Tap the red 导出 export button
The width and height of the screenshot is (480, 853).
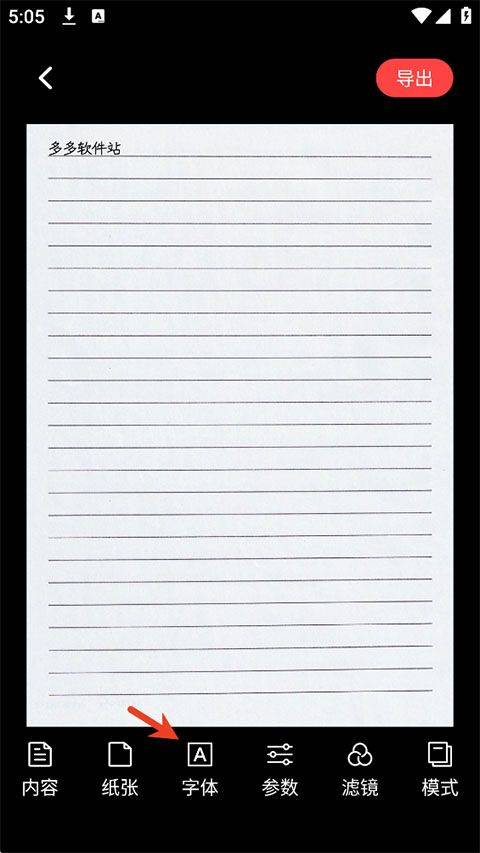point(414,78)
